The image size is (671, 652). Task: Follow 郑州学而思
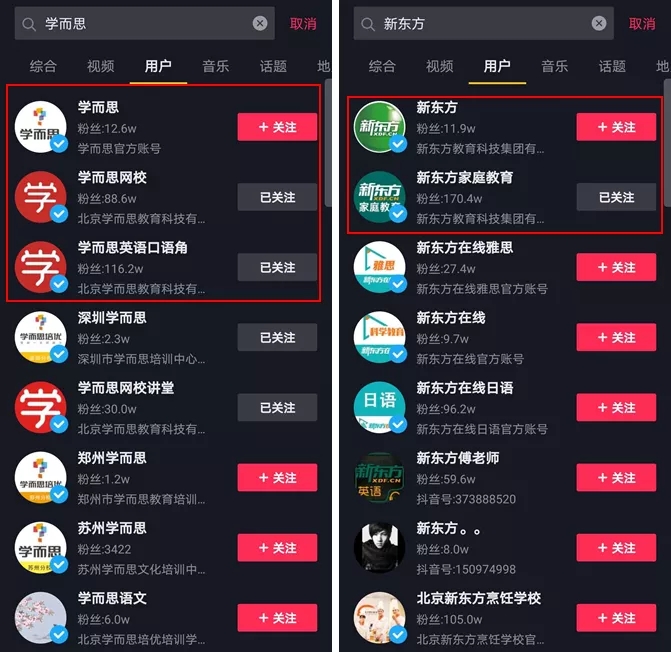coord(277,478)
